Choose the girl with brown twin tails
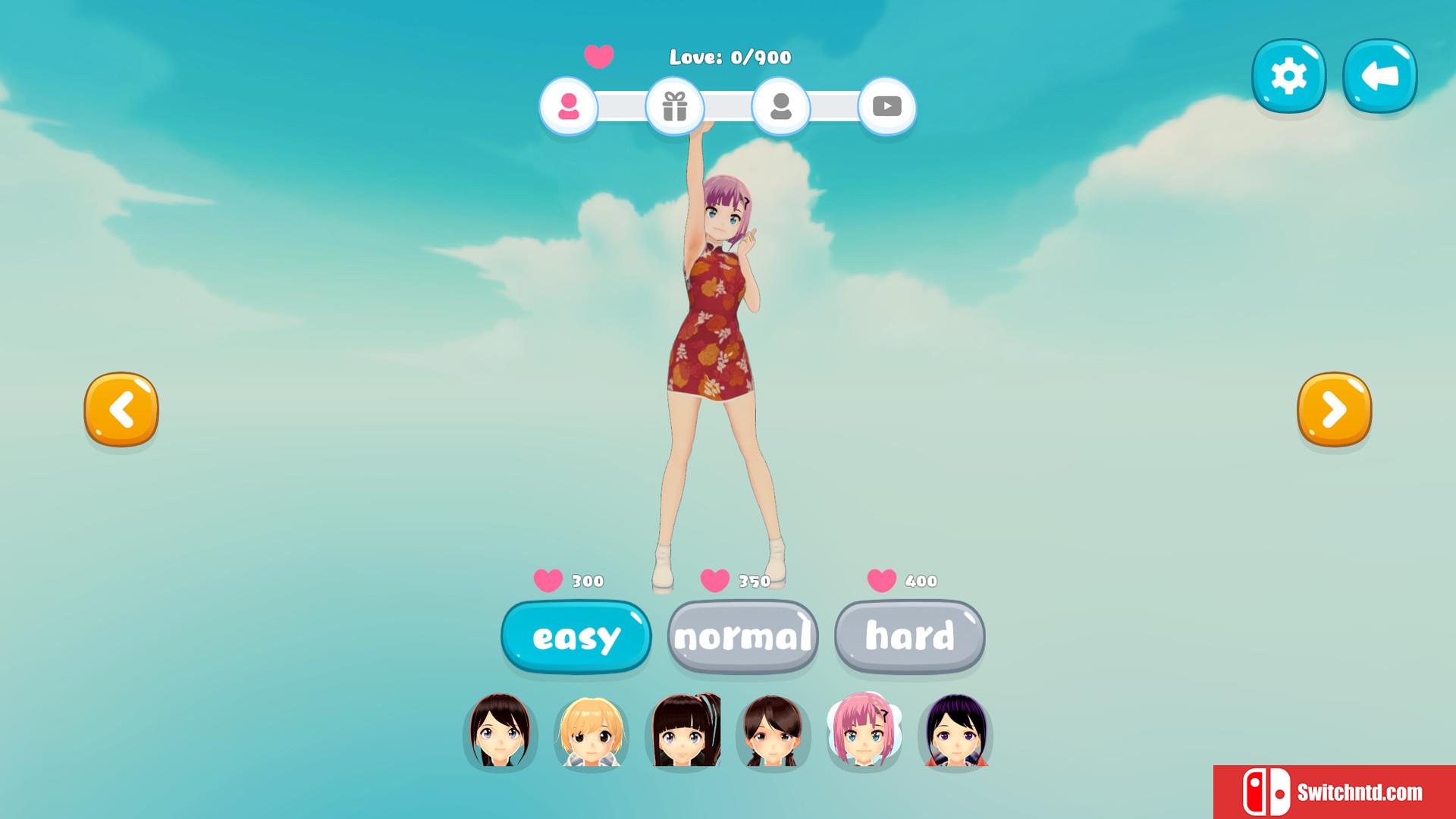This screenshot has width=1456, height=819. point(773,733)
